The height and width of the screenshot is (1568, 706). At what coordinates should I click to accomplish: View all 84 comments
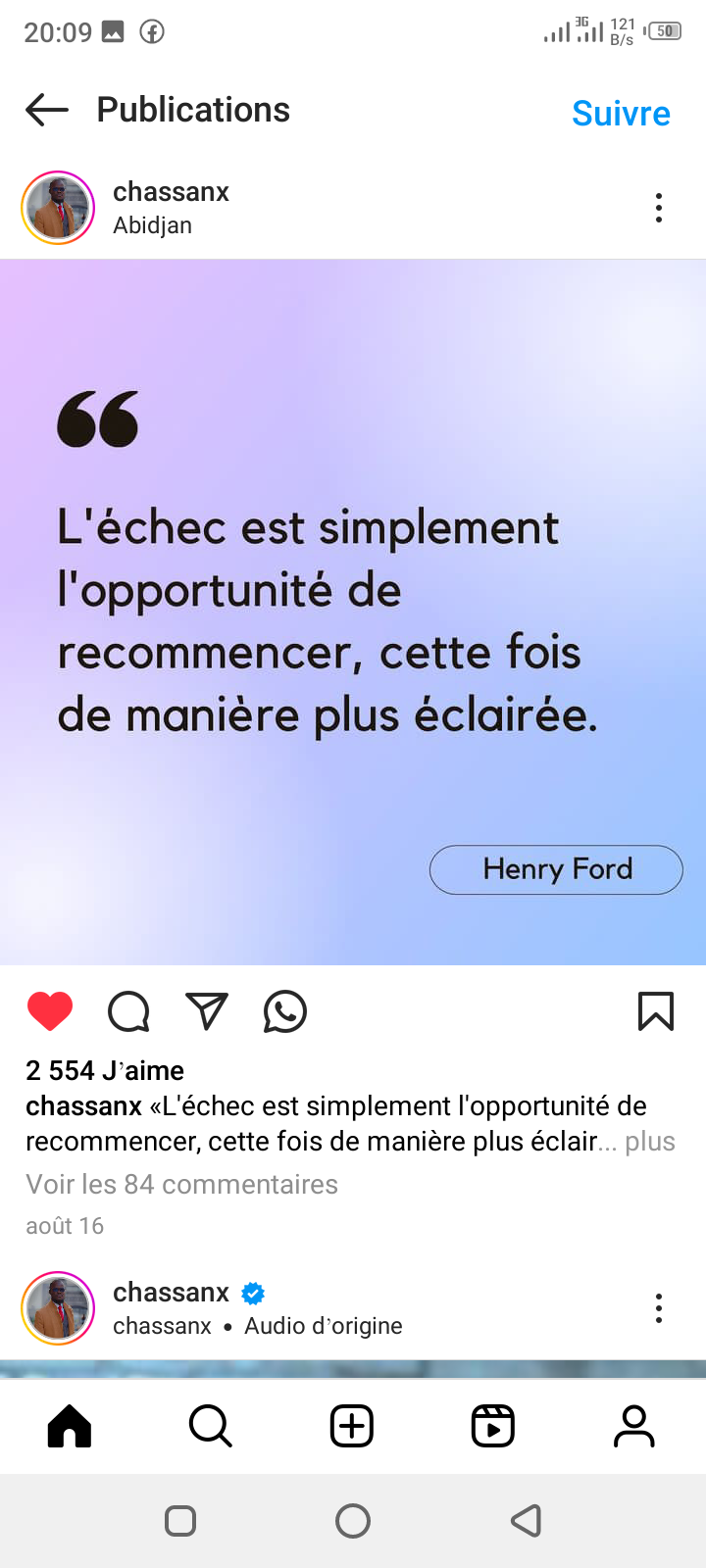click(x=181, y=1184)
